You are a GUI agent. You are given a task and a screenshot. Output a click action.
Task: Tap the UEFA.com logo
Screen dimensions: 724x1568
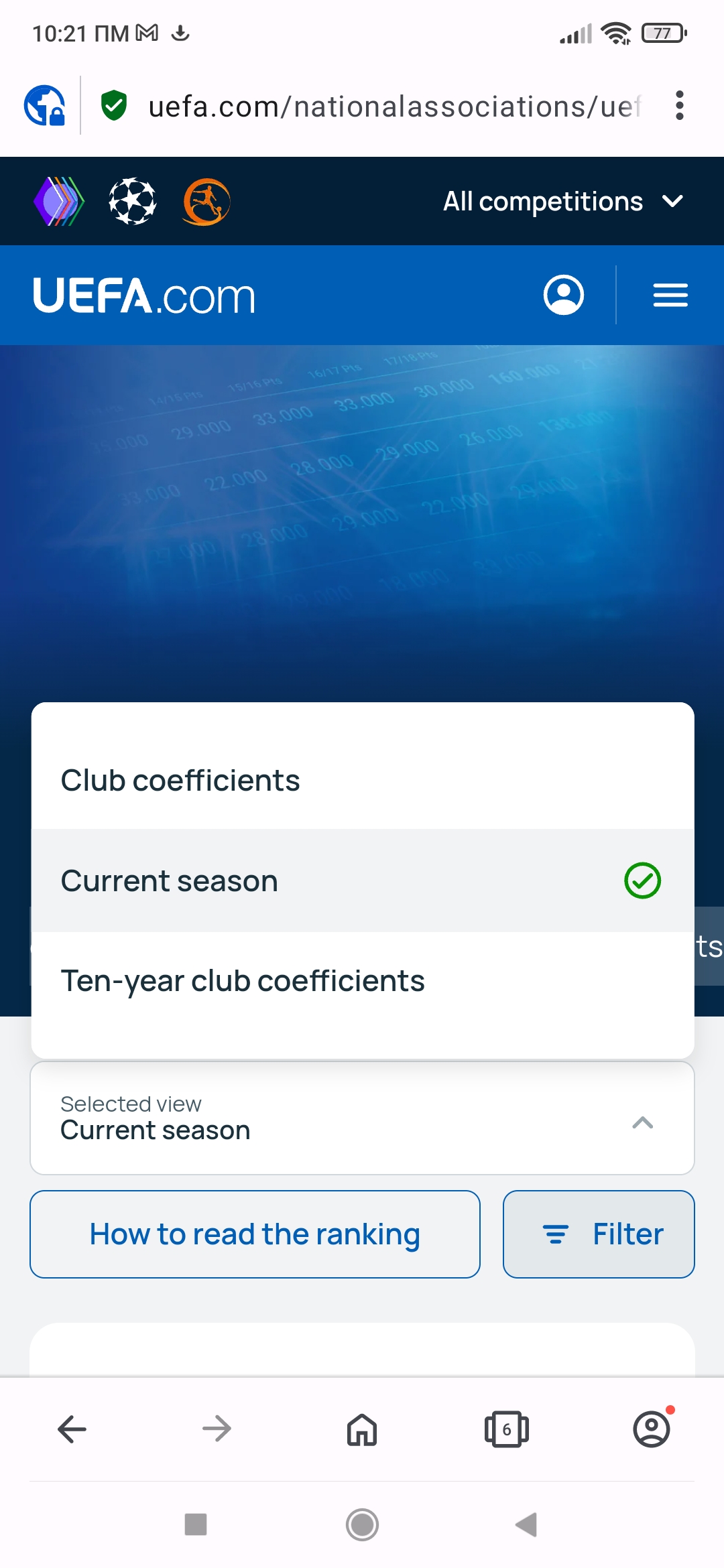point(144,296)
